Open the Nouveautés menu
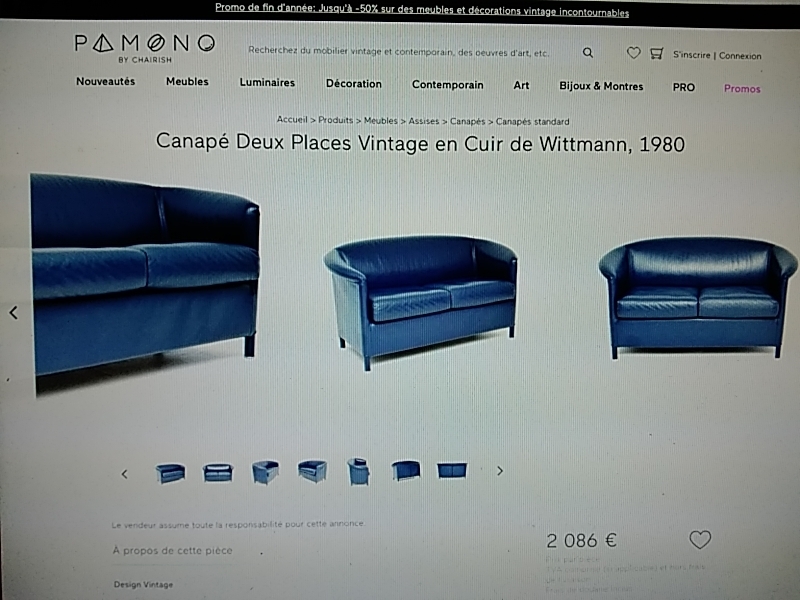Image resolution: width=800 pixels, height=600 pixels. 105,82
